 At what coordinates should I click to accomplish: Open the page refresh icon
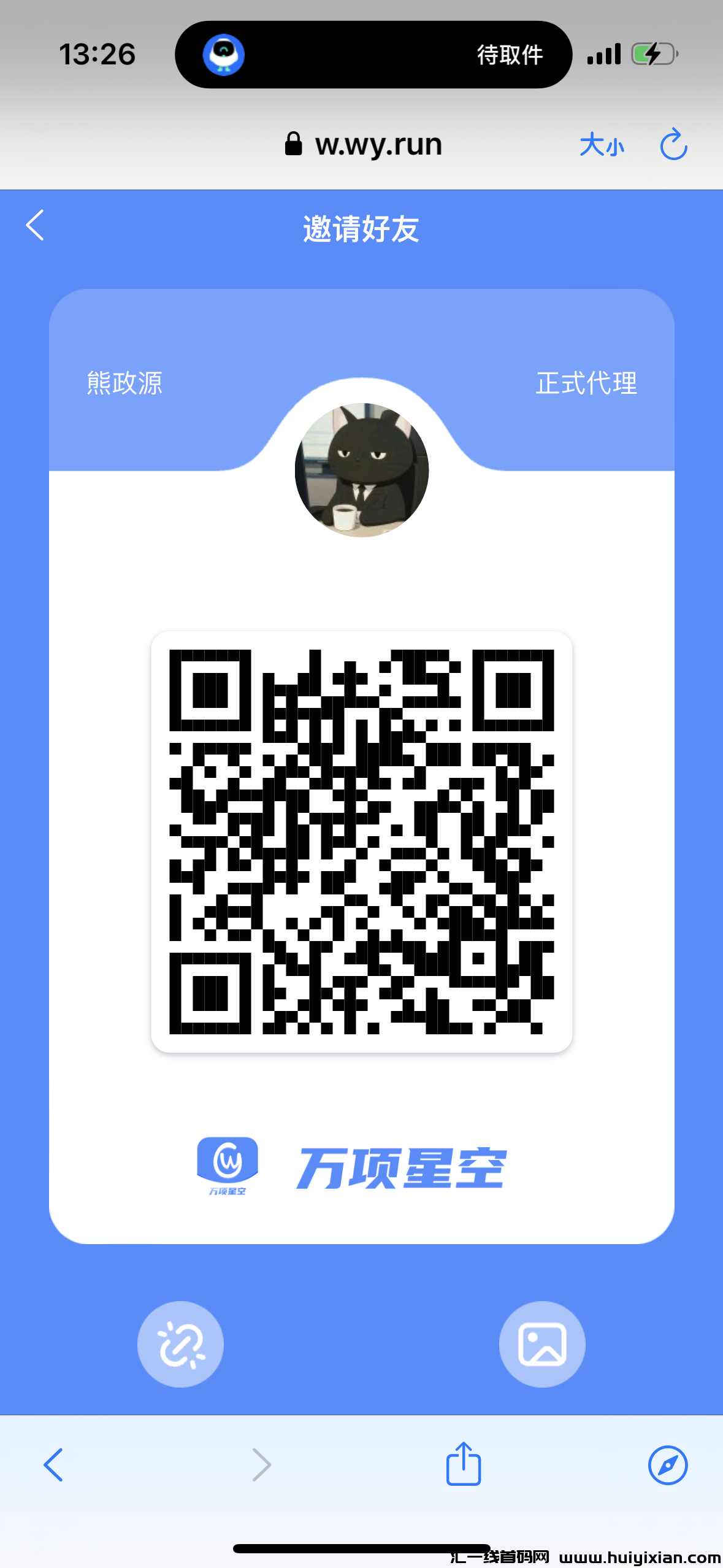click(673, 145)
